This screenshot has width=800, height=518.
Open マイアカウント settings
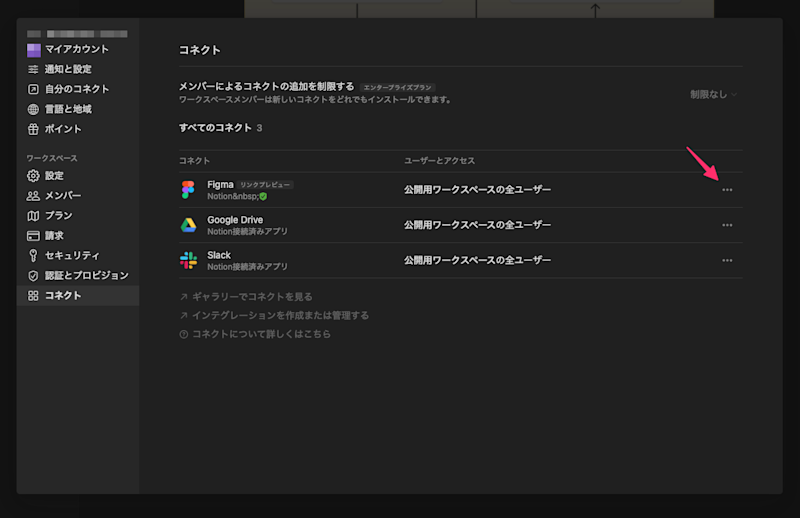(x=76, y=49)
